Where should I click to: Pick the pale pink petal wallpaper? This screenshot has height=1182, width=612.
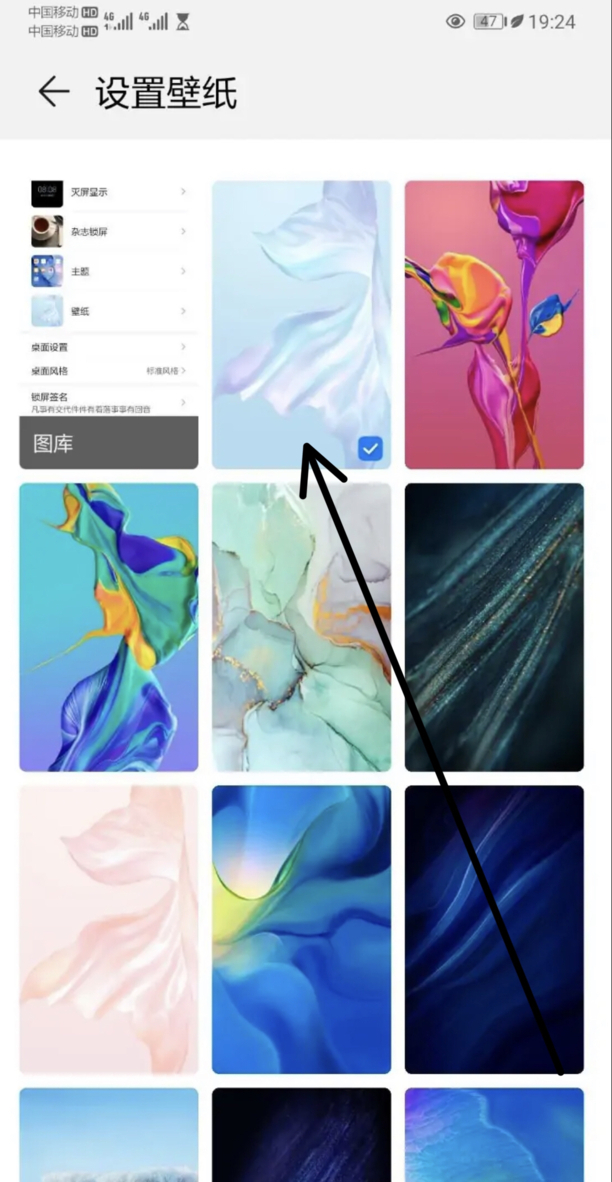pos(108,929)
